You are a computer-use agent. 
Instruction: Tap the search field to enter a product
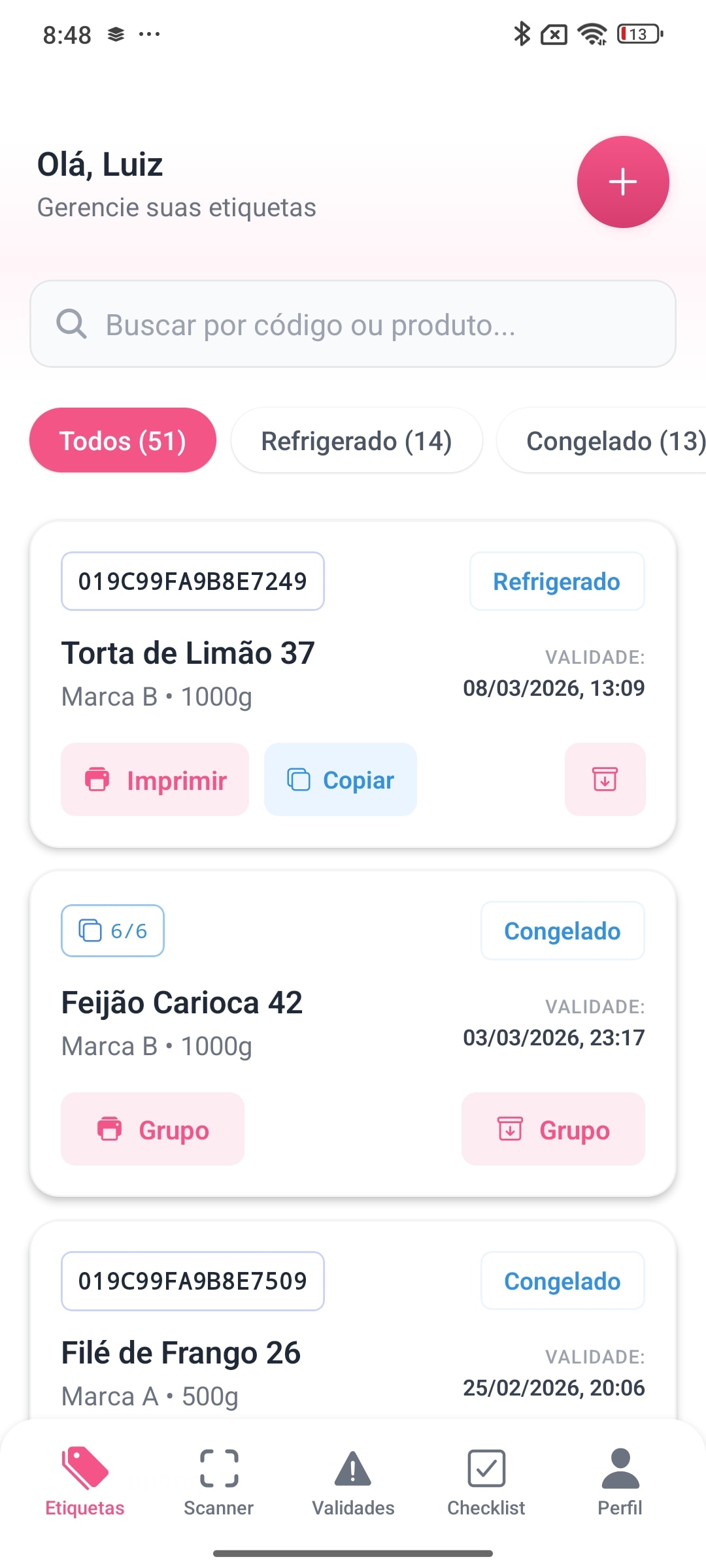[353, 323]
